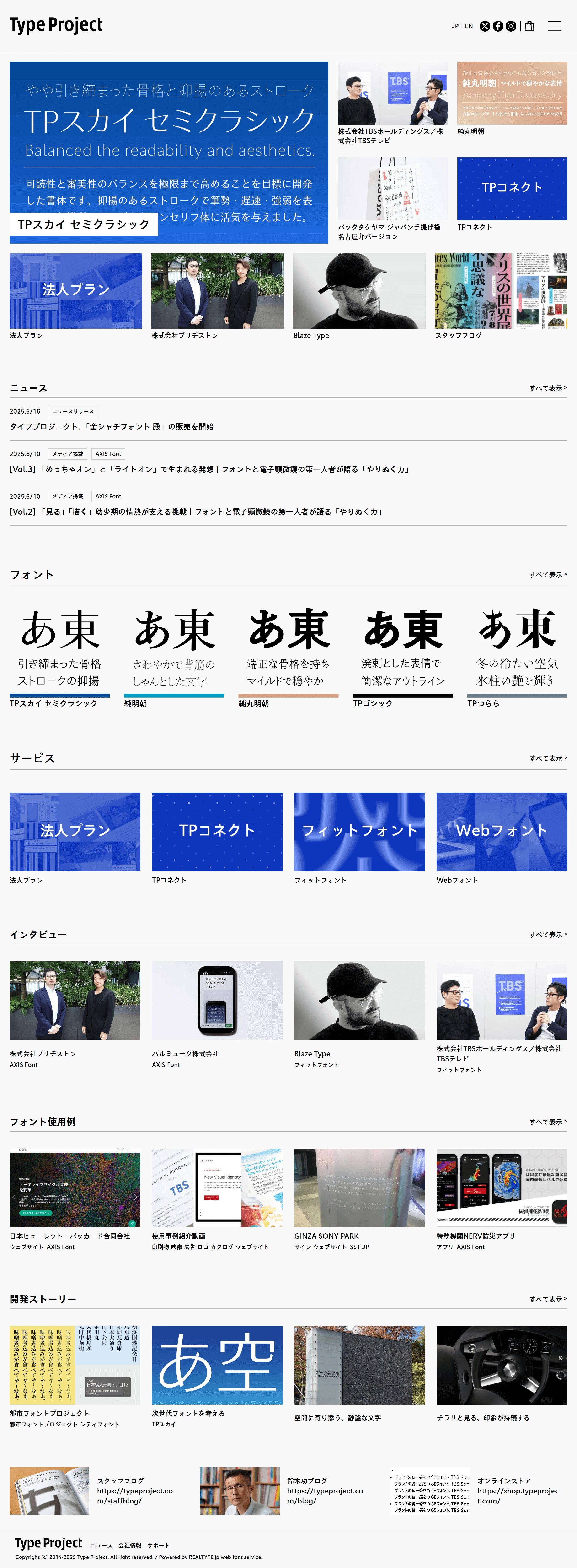Open the Facebook page icon
The height and width of the screenshot is (1568, 577).
498,26
